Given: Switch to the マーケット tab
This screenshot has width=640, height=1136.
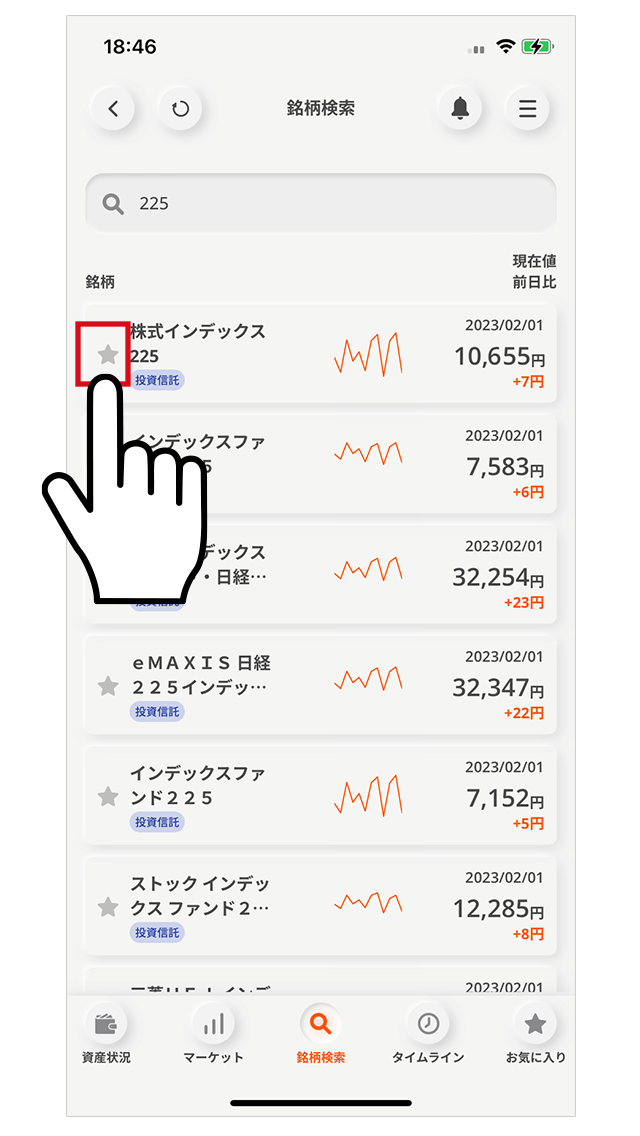Looking at the screenshot, I should tap(213, 1035).
